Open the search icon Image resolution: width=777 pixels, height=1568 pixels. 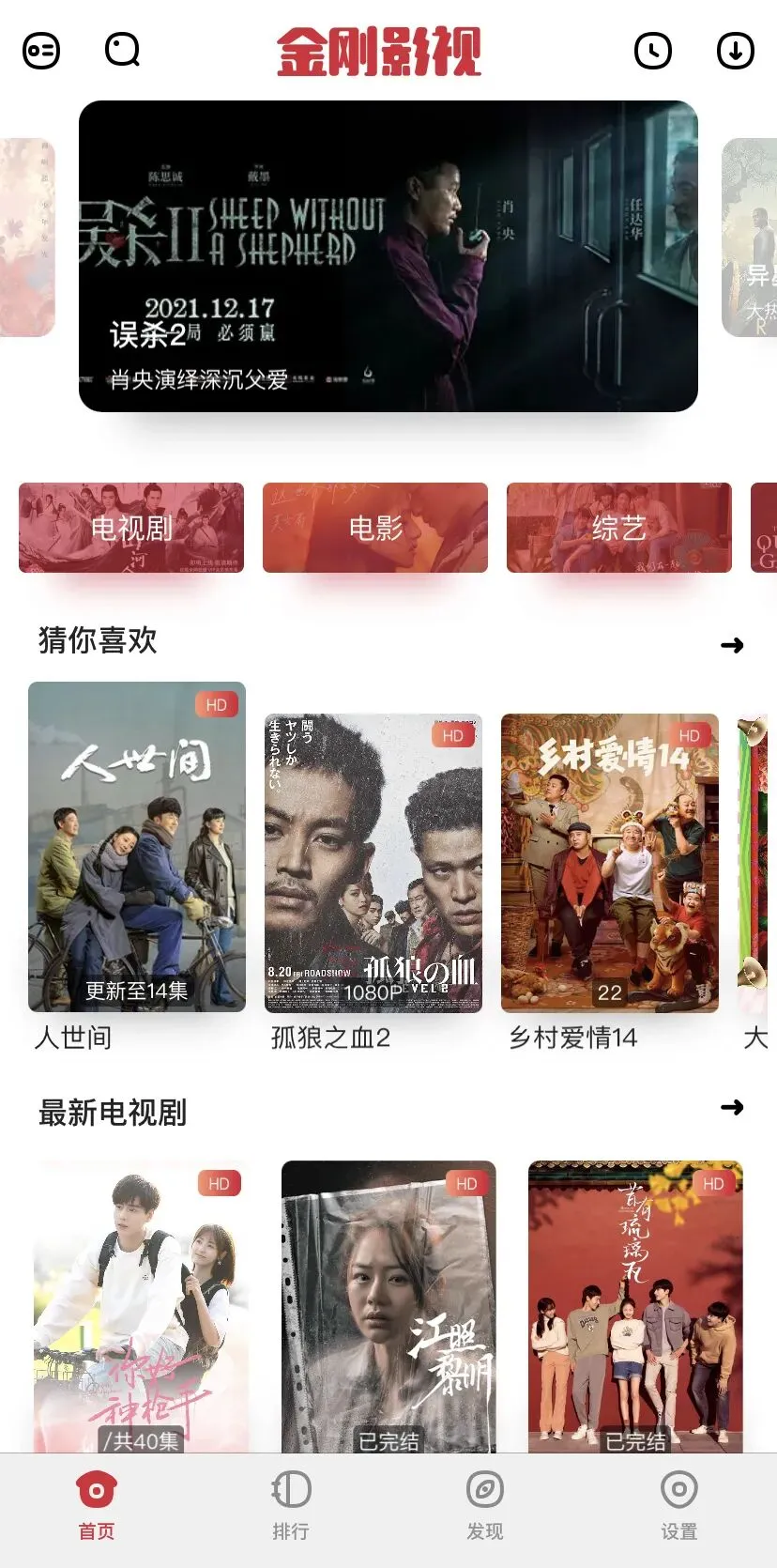tap(122, 50)
